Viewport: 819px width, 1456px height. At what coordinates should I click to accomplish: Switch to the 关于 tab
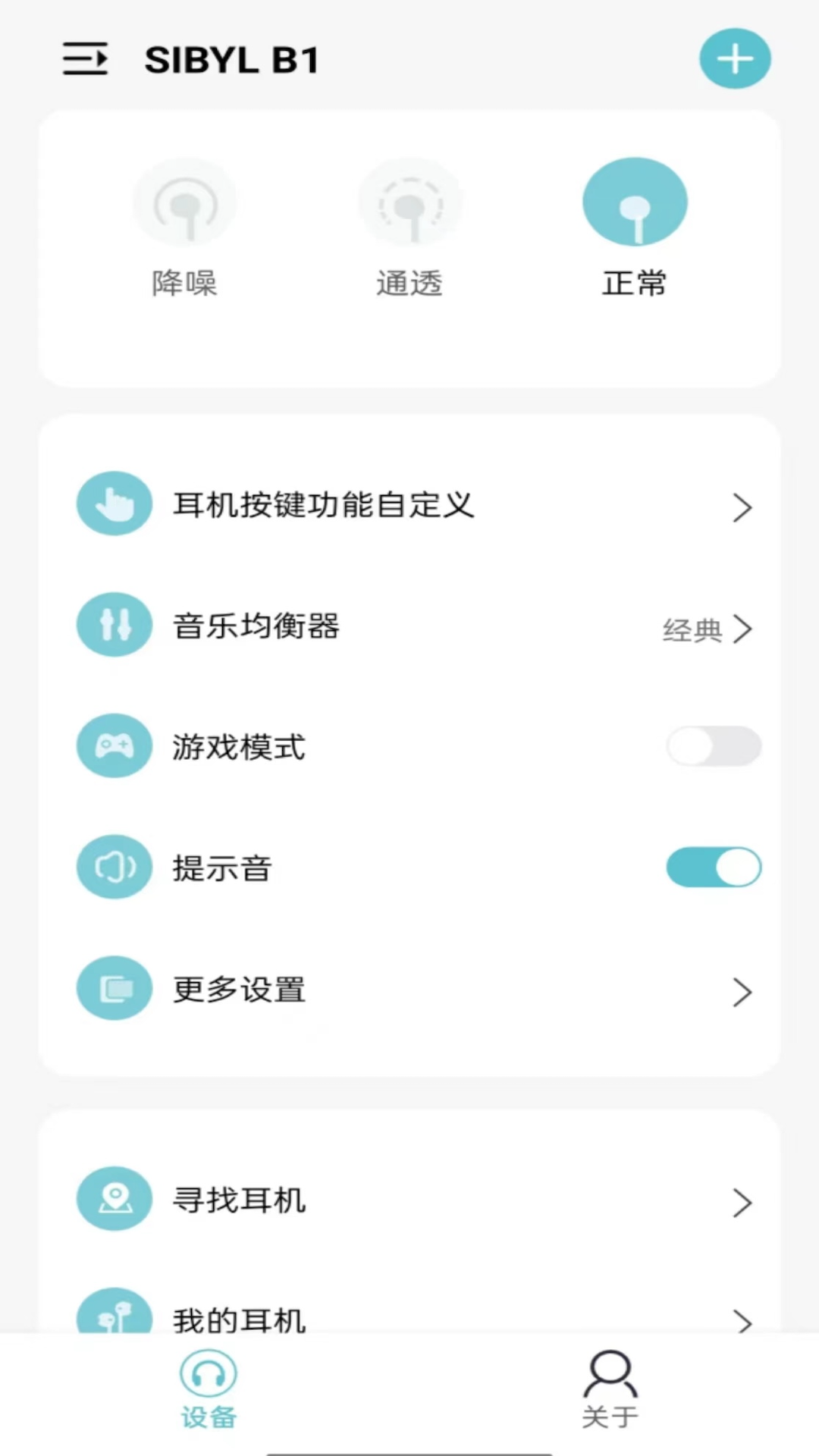pyautogui.click(x=610, y=1389)
